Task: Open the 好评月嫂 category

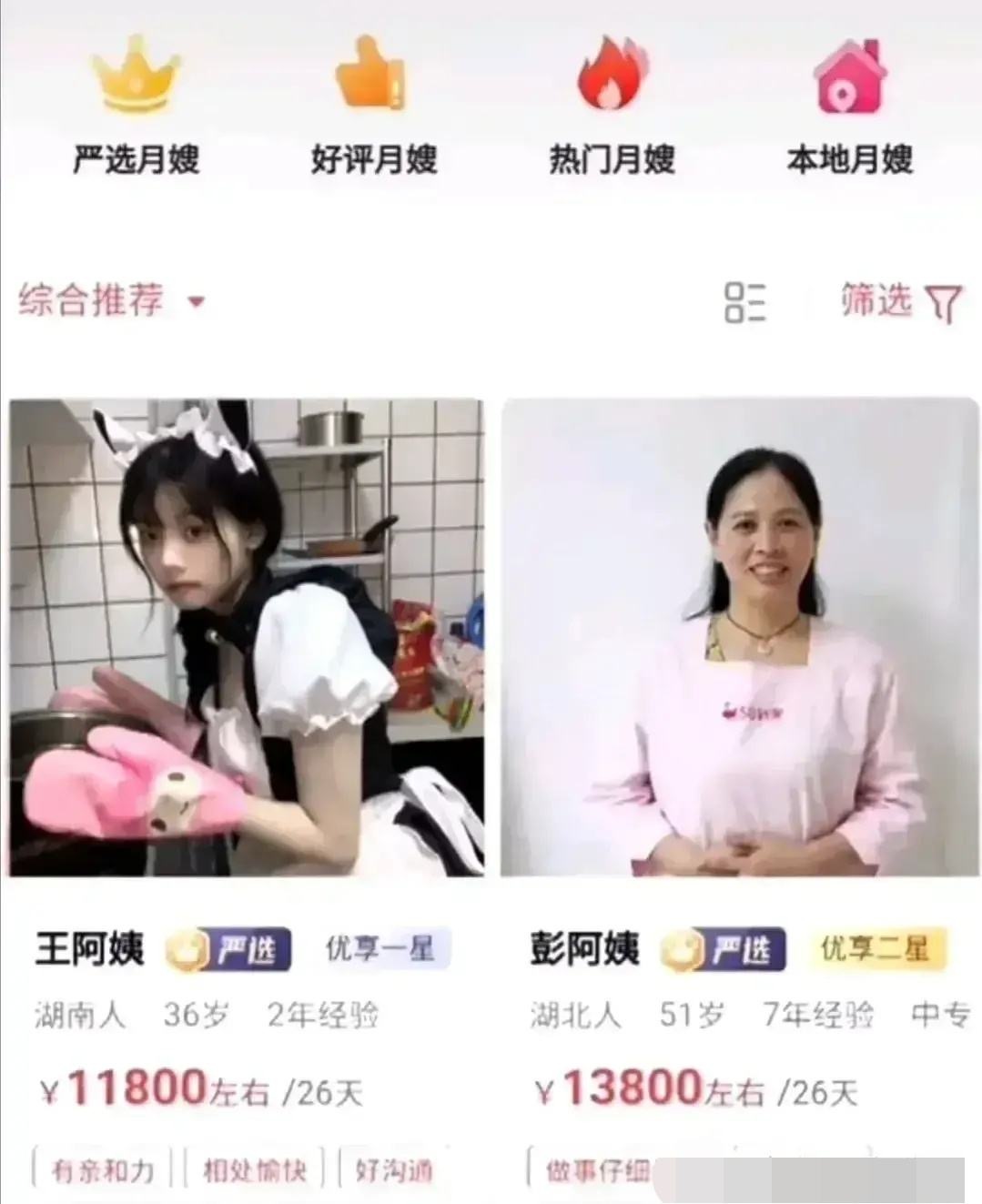Action: (373, 105)
